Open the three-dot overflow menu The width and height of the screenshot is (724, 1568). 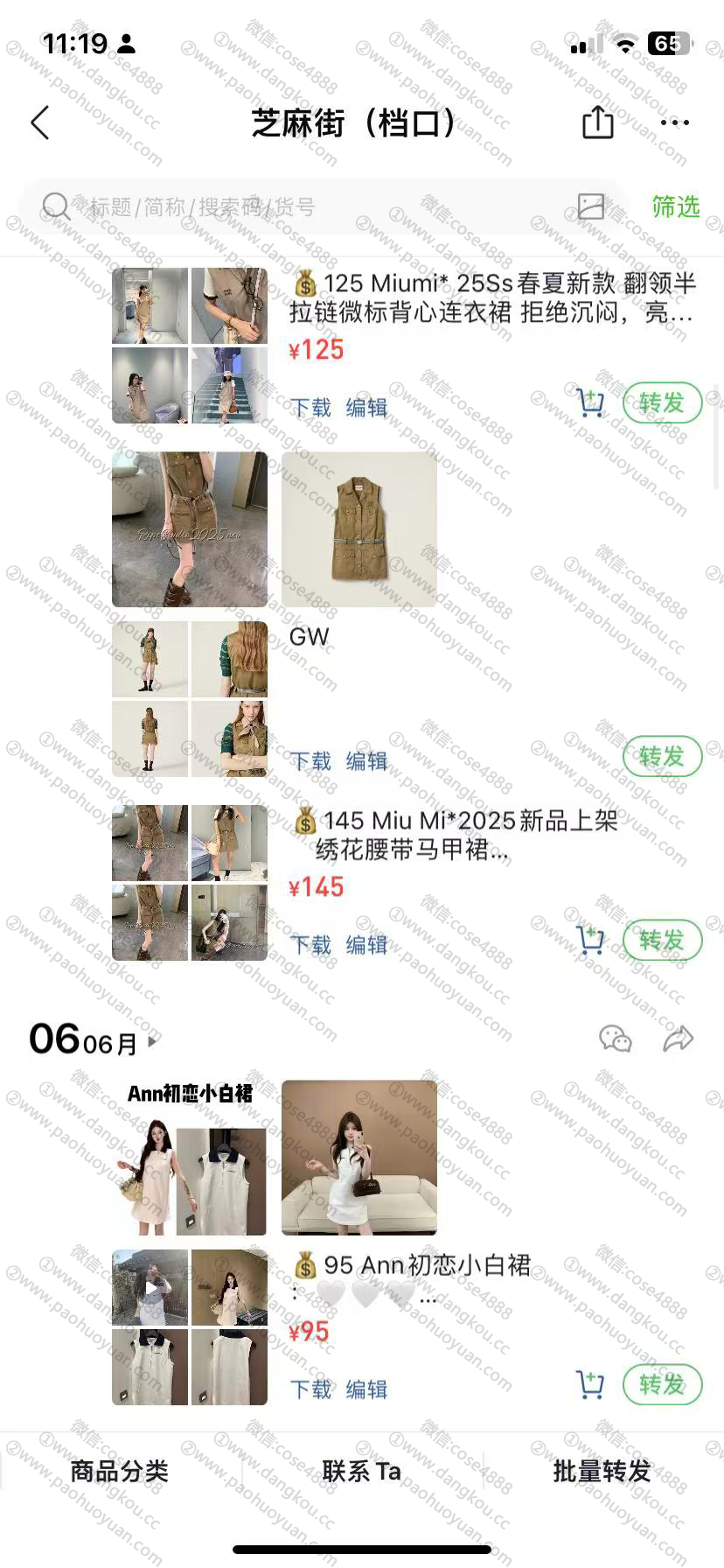(x=675, y=122)
